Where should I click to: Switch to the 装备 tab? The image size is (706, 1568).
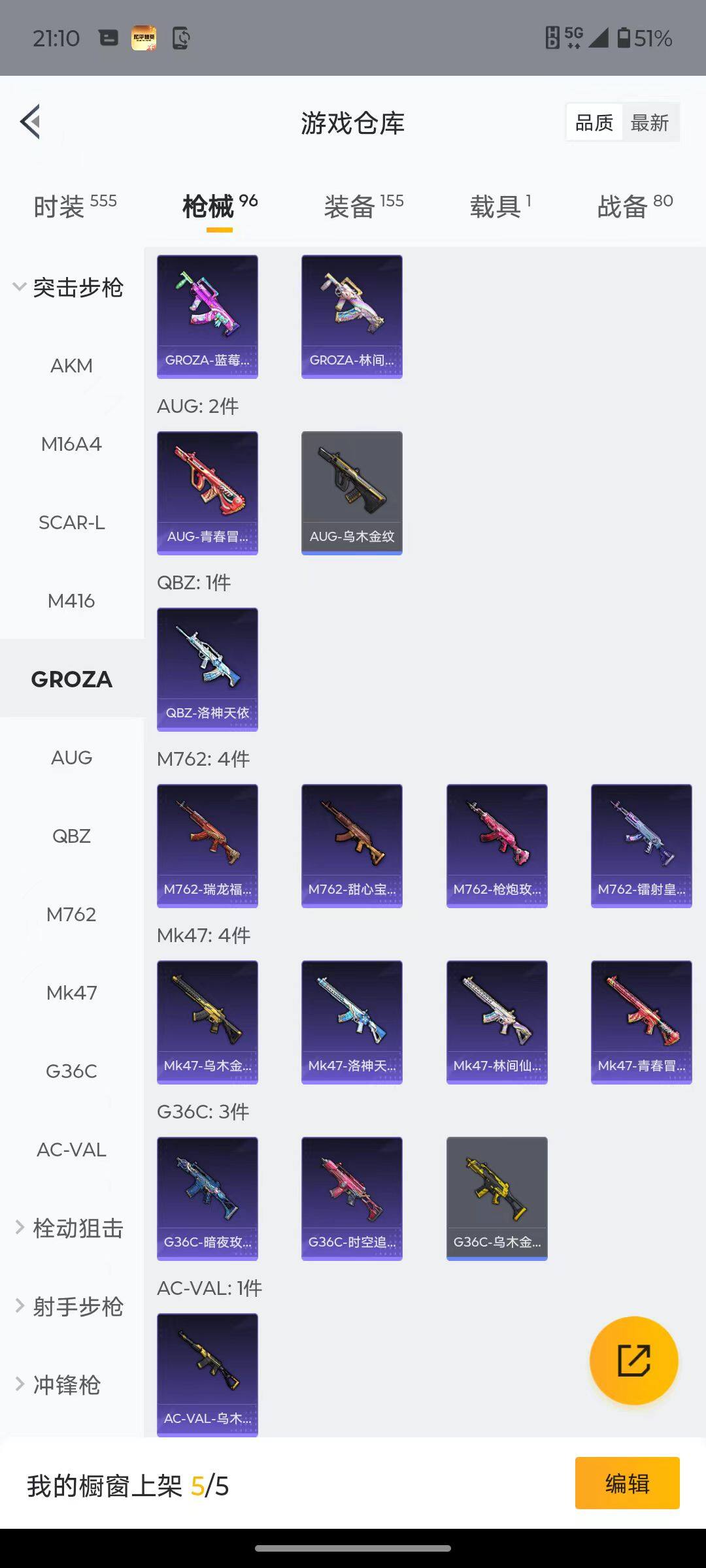click(x=363, y=206)
